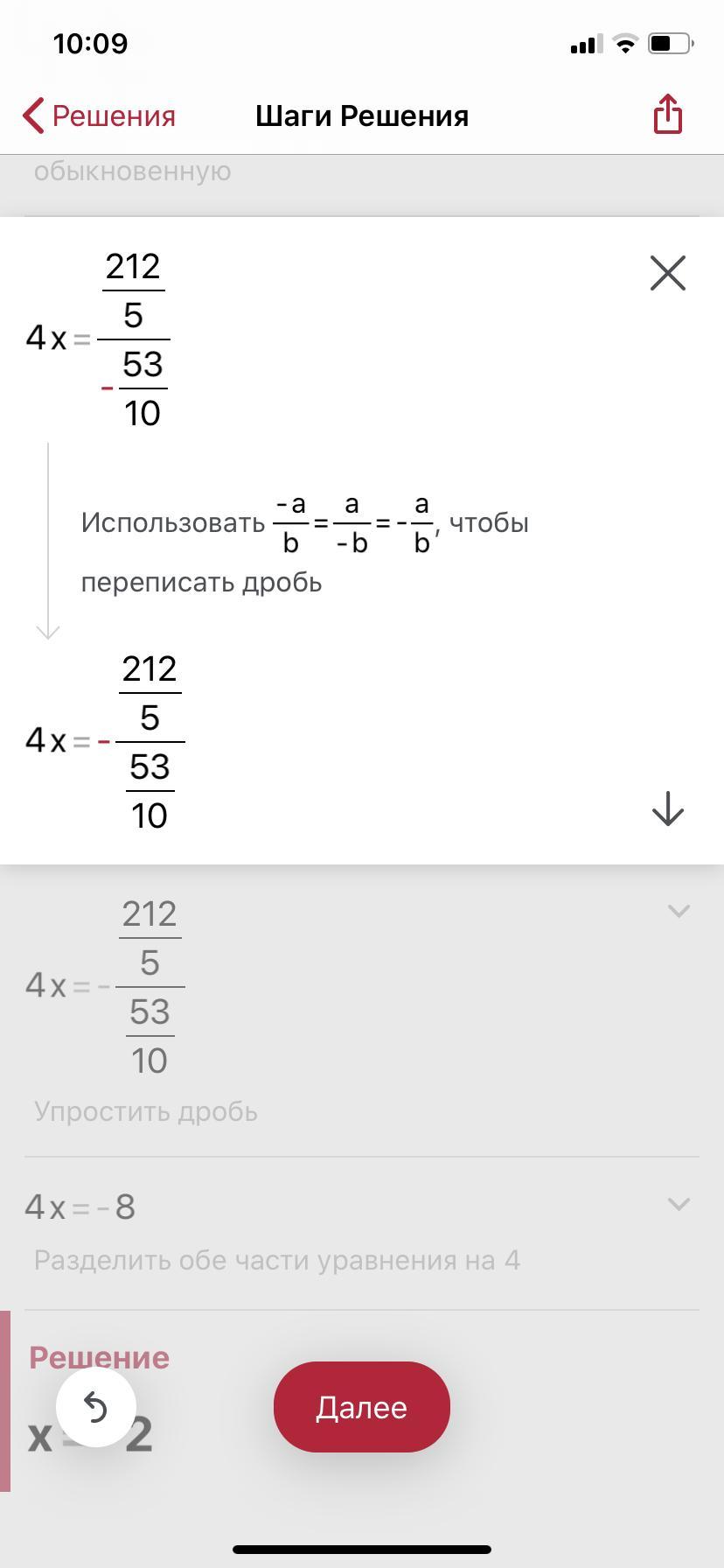Tap the undo back round button
724x1568 pixels.
coord(95,1408)
